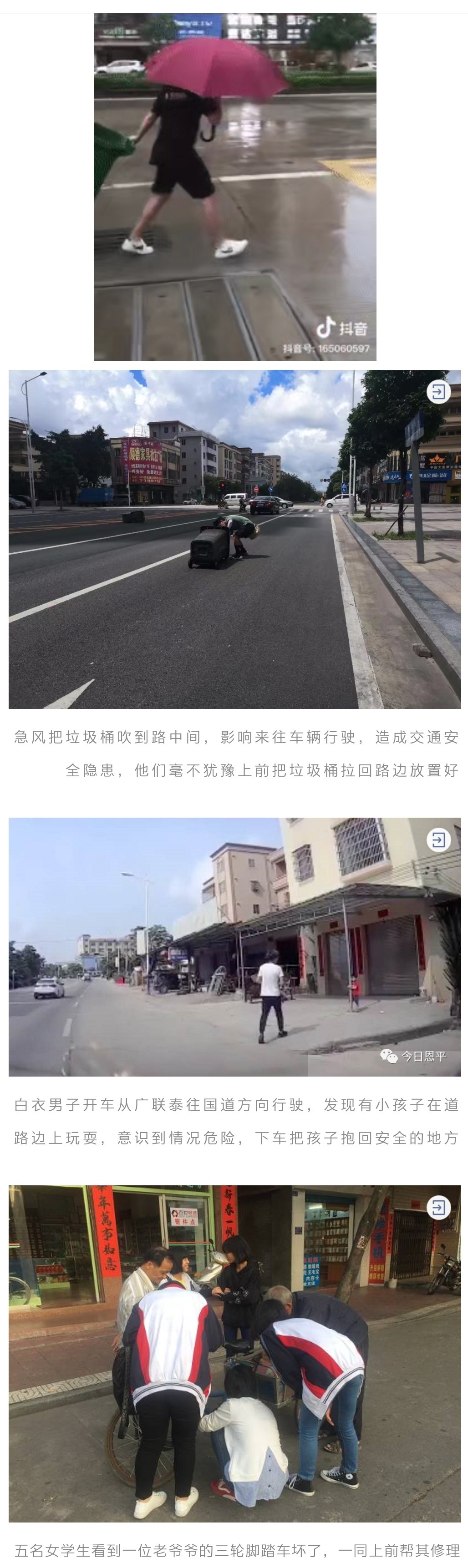Image resolution: width=468 pixels, height=1568 pixels.
Task: Enlarge the photo of the man near the child
Action: coord(234,946)
